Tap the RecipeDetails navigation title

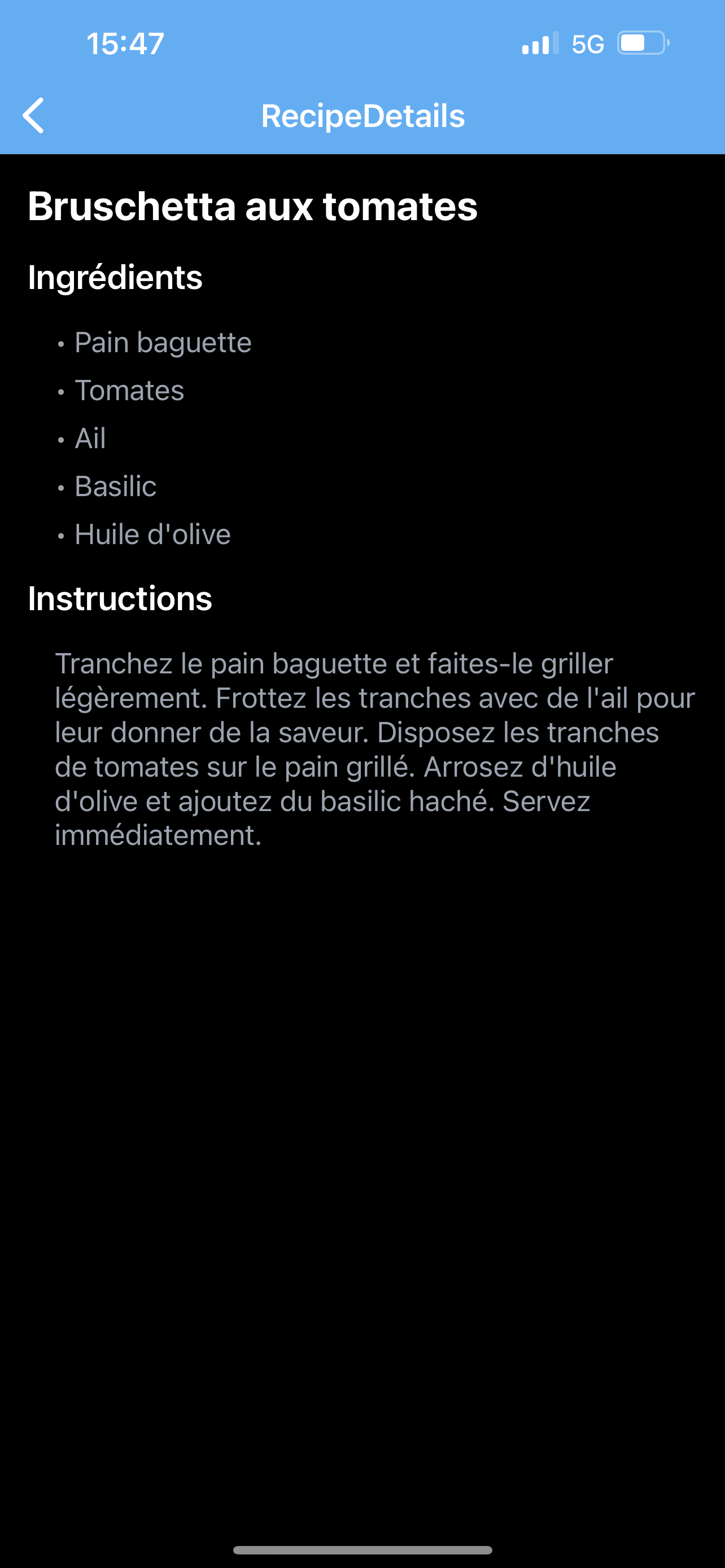(x=362, y=116)
